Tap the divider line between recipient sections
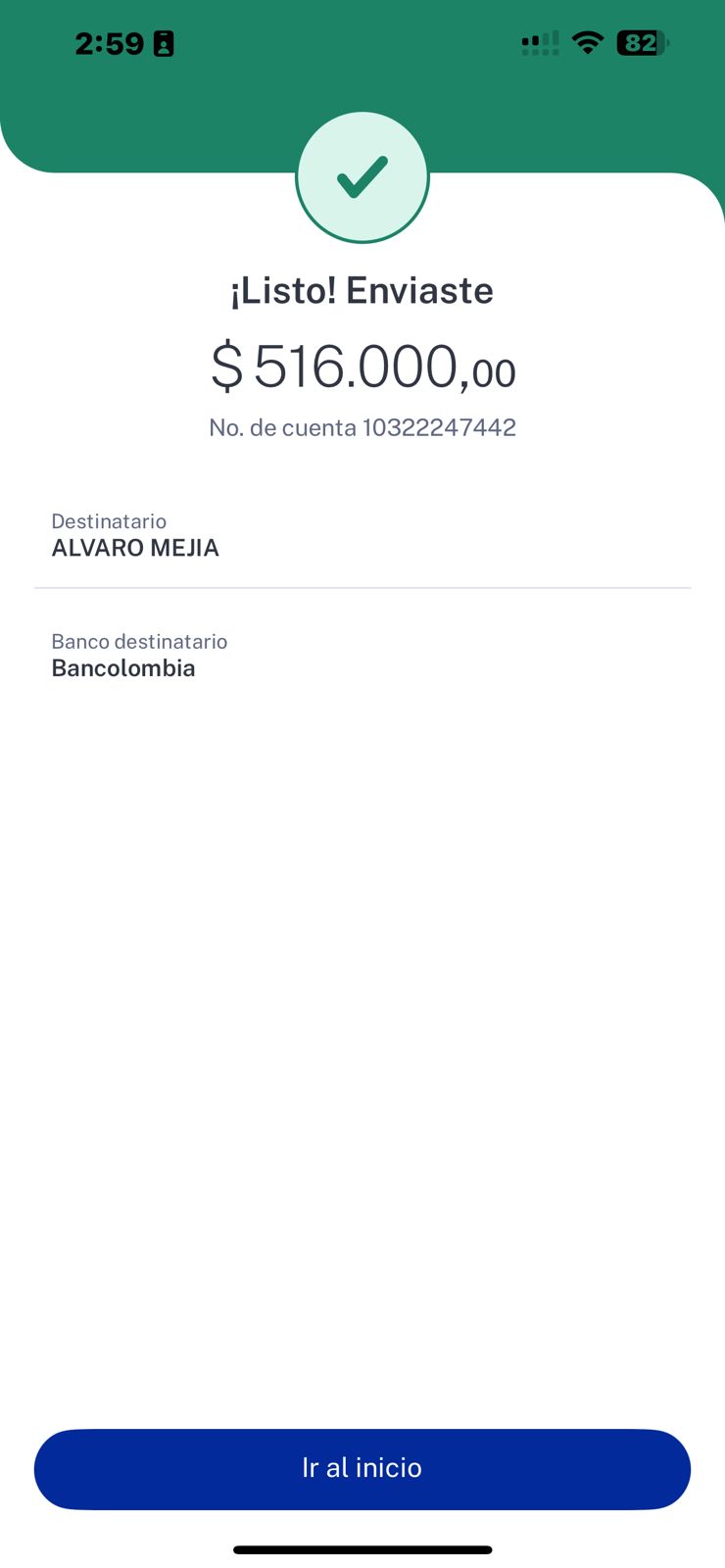The image size is (725, 1568). [362, 588]
